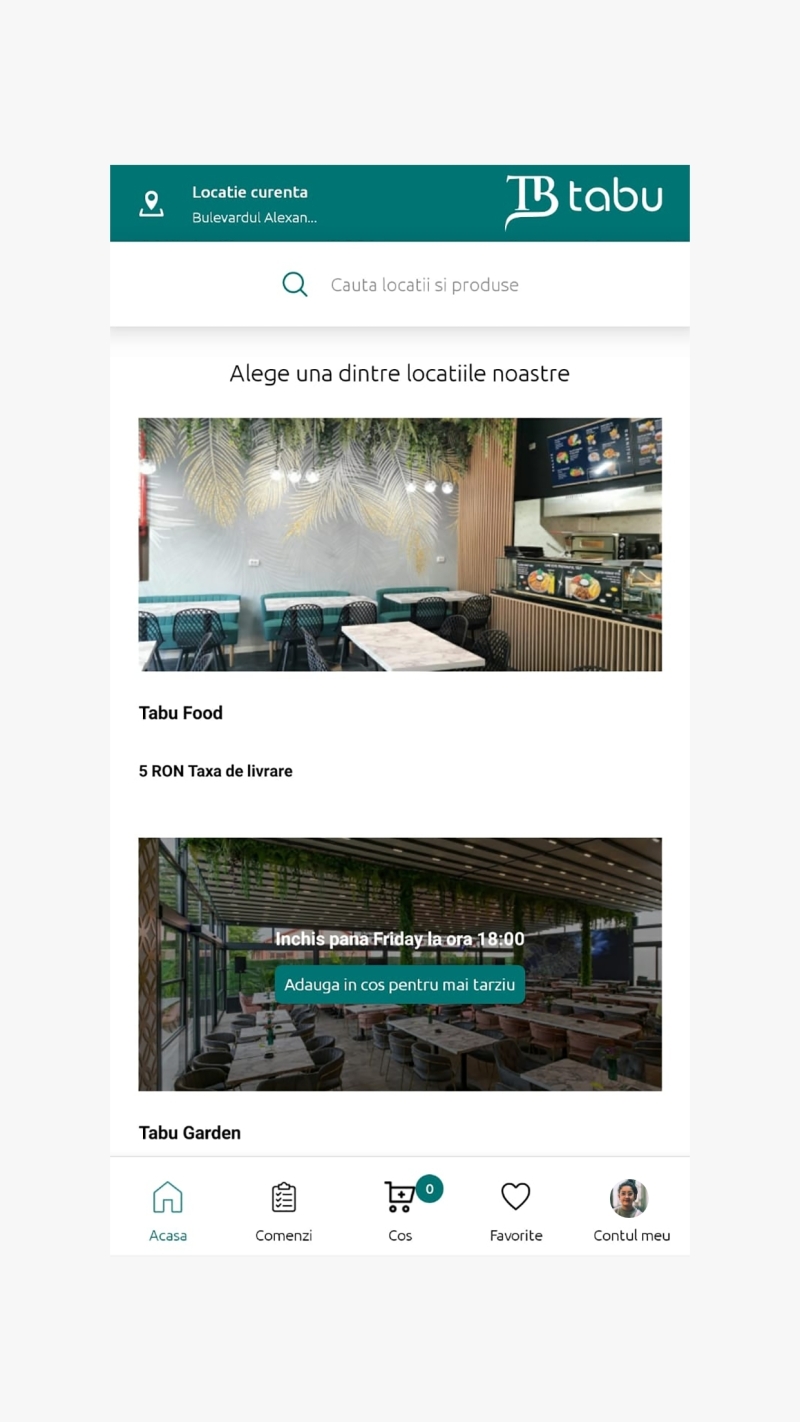Open the Cauta locatii si produse field
Image resolution: width=800 pixels, height=1422 pixels.
pyautogui.click(x=424, y=284)
